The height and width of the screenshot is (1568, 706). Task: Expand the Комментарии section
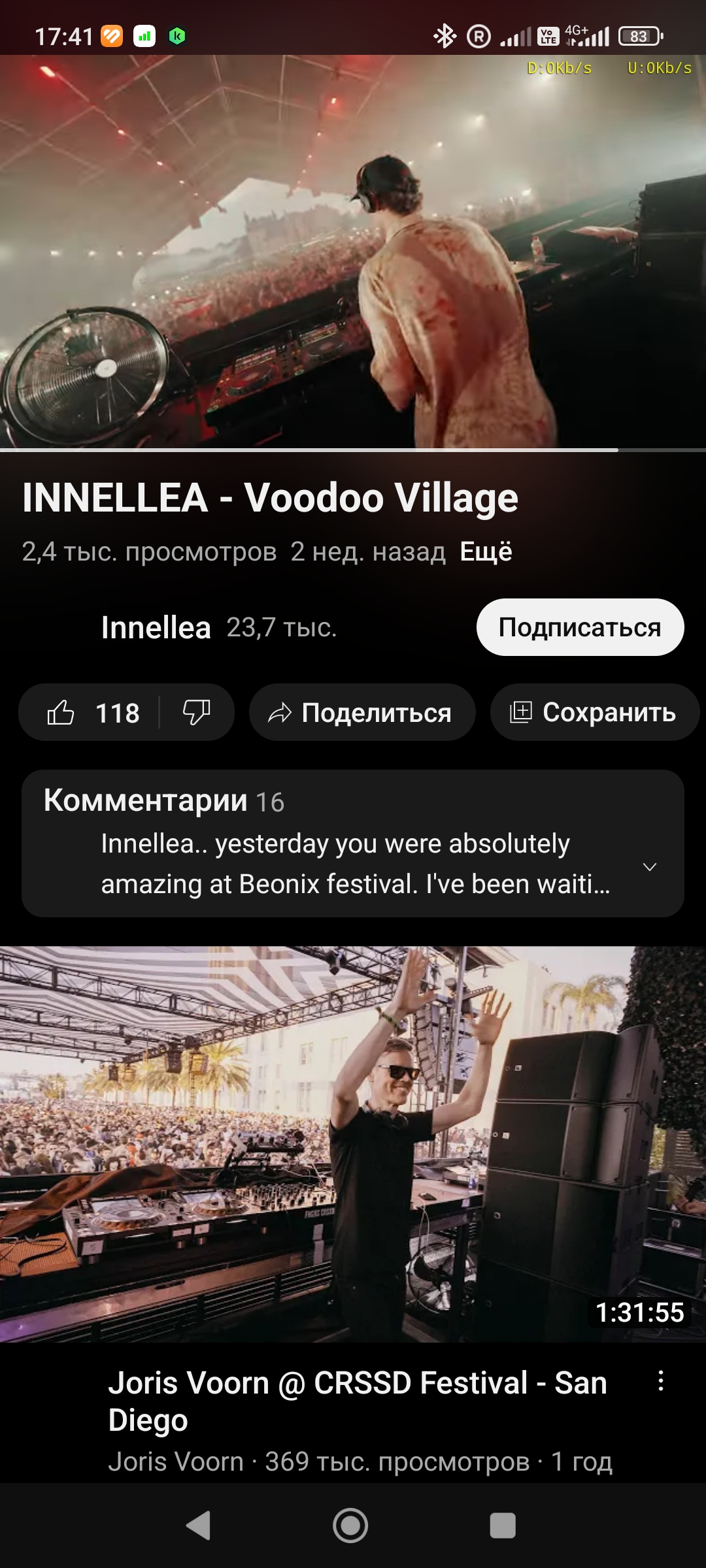[x=352, y=843]
